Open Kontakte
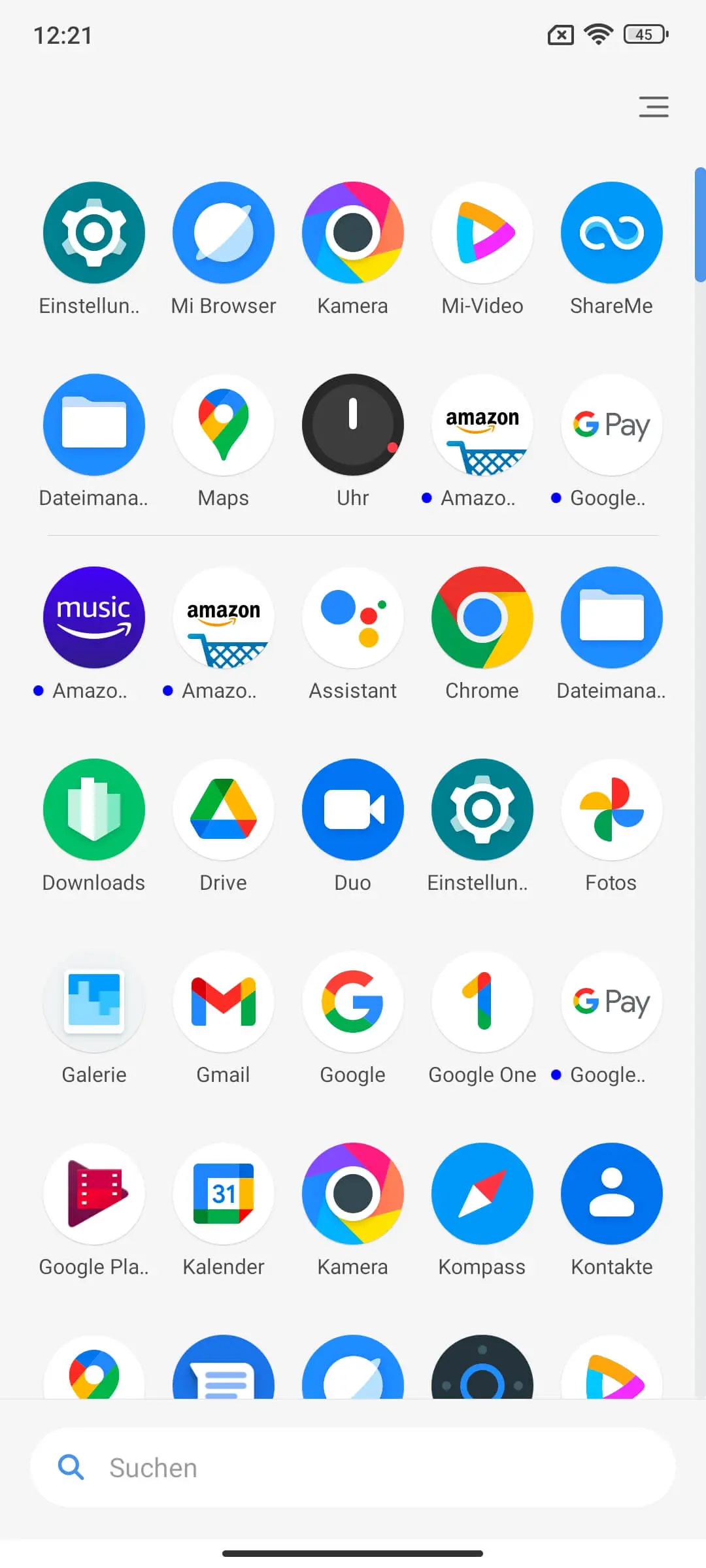This screenshot has width=706, height=1568. click(611, 1194)
